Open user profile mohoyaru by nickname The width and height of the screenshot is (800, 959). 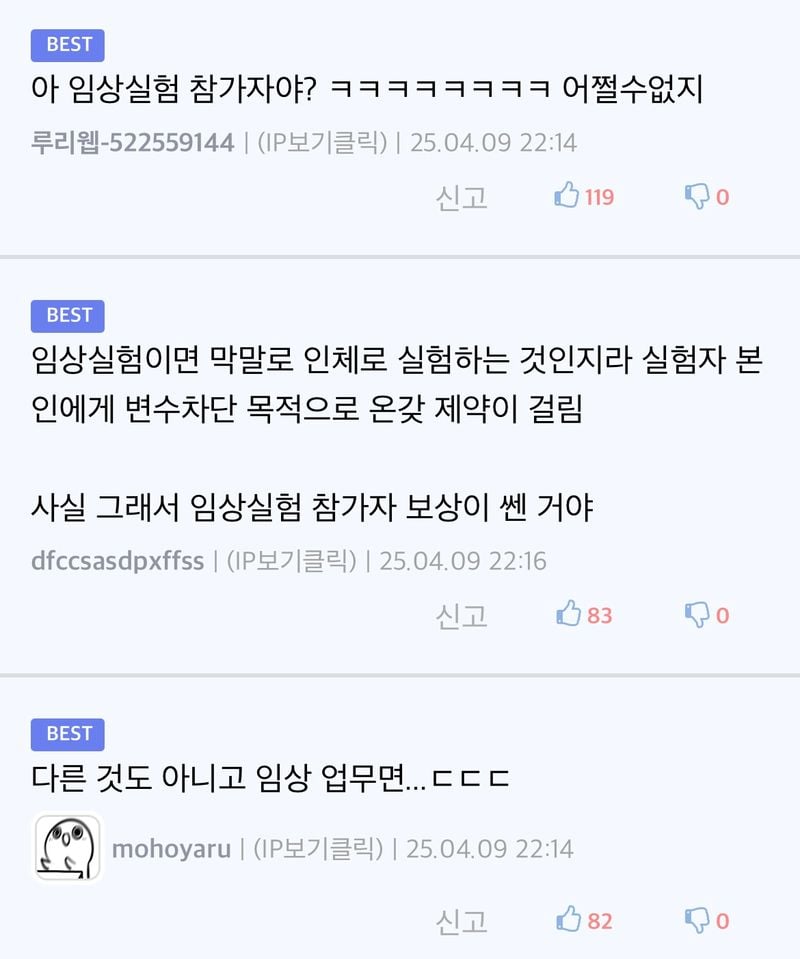171,849
